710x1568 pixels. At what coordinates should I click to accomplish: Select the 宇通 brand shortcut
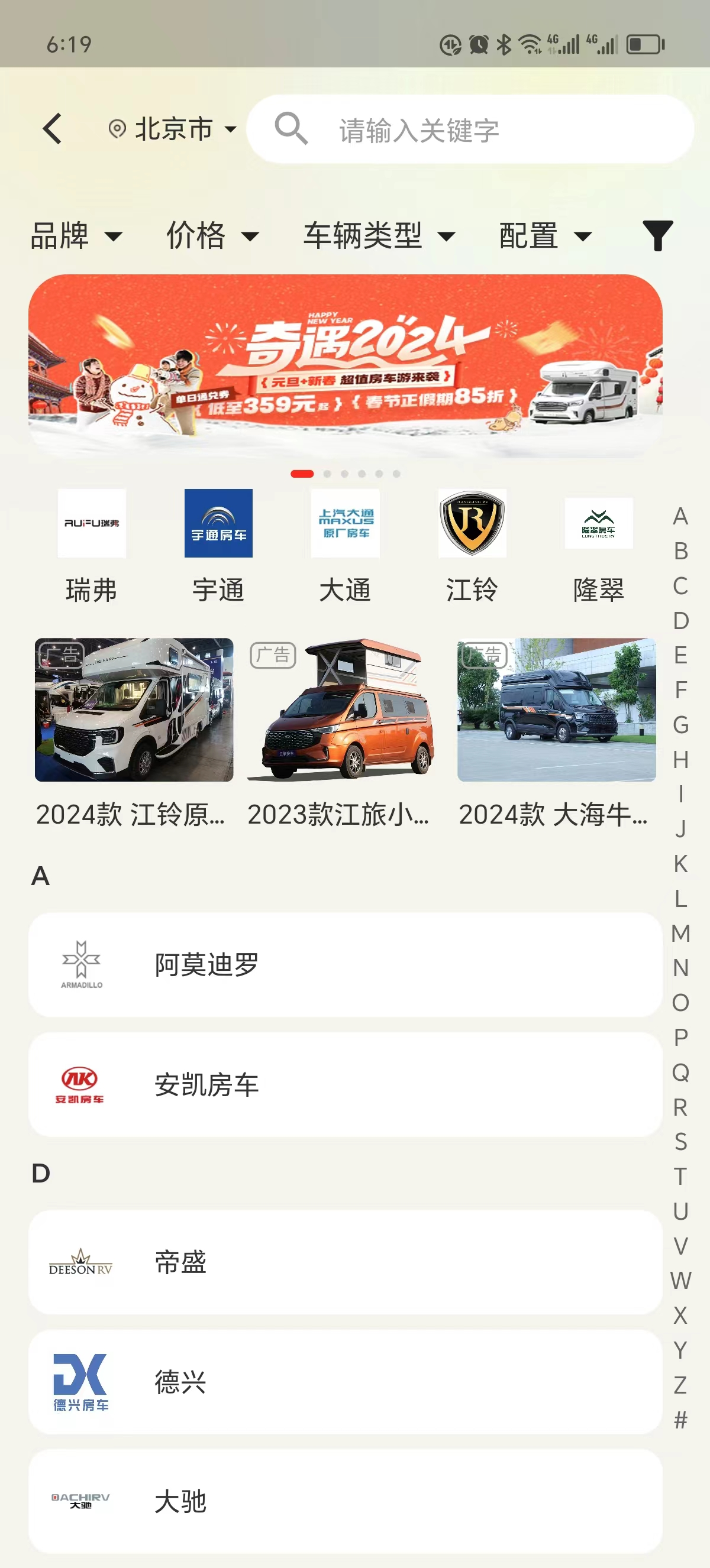tap(218, 545)
